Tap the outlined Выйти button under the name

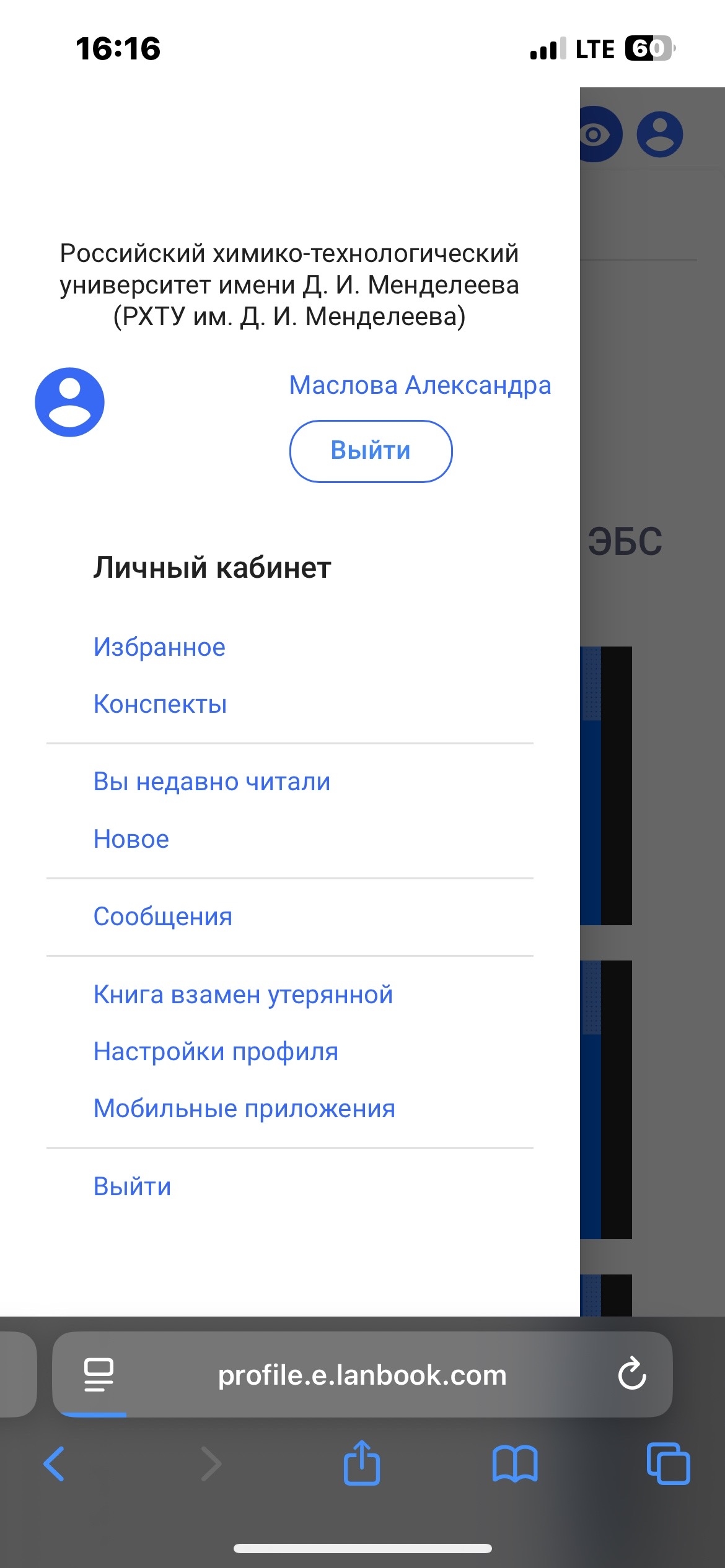point(371,451)
